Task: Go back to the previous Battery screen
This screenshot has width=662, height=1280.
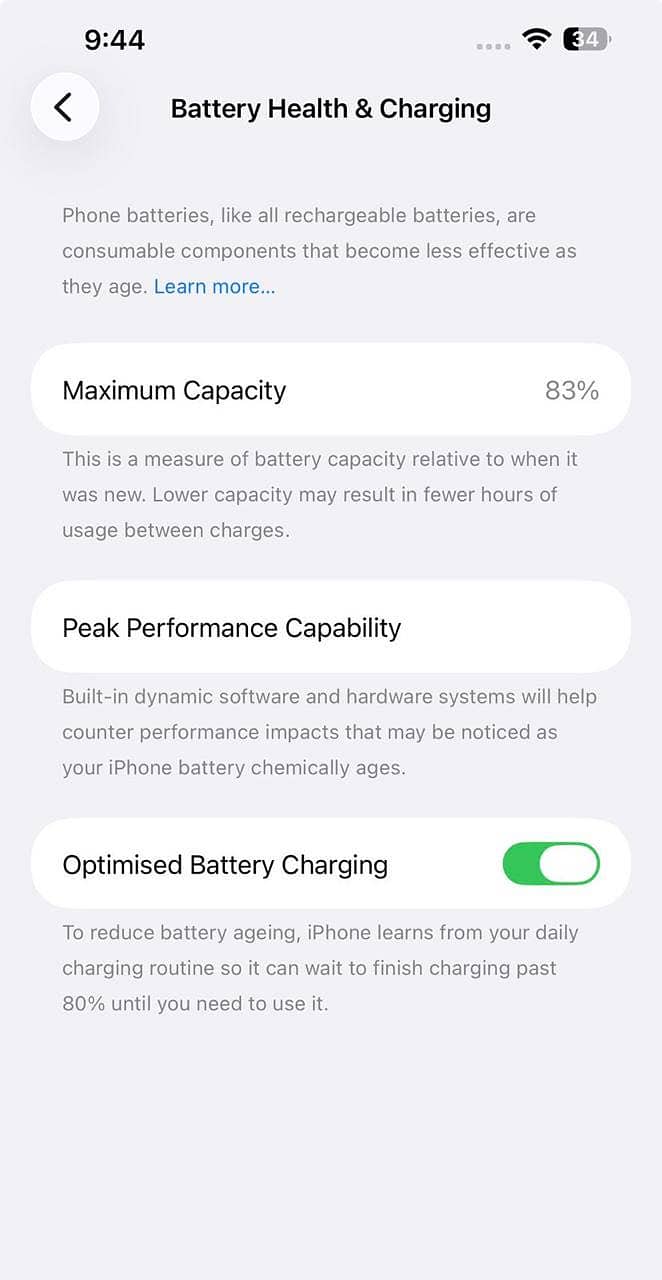Action: pos(64,107)
